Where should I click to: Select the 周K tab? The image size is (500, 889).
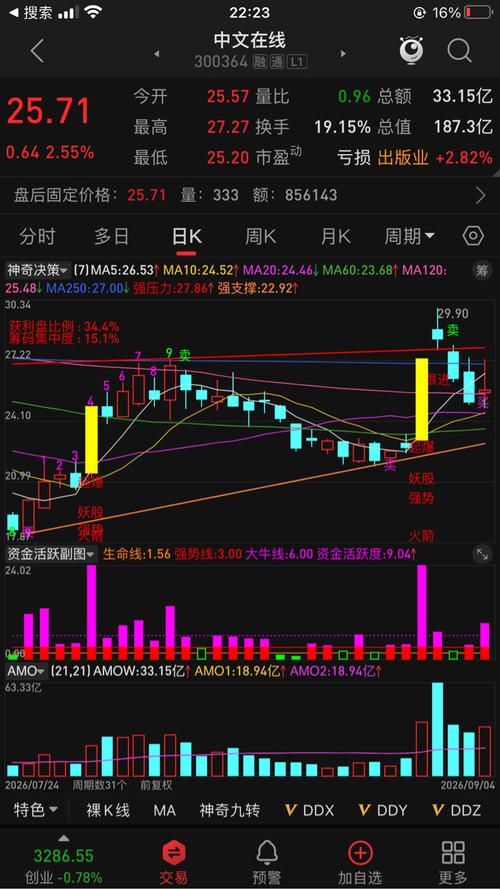[x=260, y=236]
